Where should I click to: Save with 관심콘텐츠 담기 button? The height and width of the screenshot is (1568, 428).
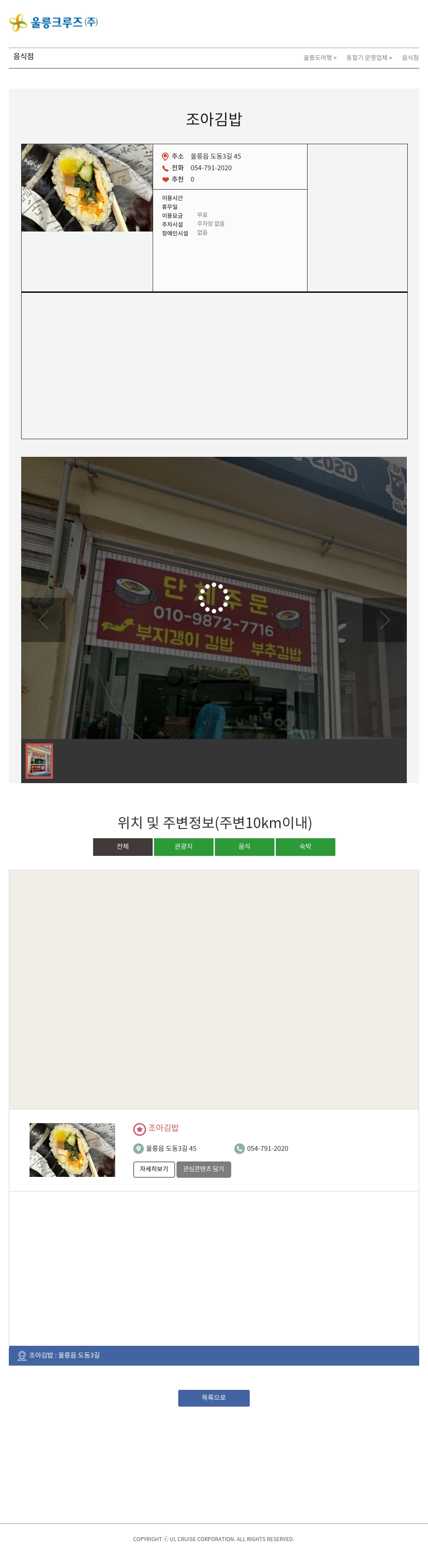point(203,1169)
